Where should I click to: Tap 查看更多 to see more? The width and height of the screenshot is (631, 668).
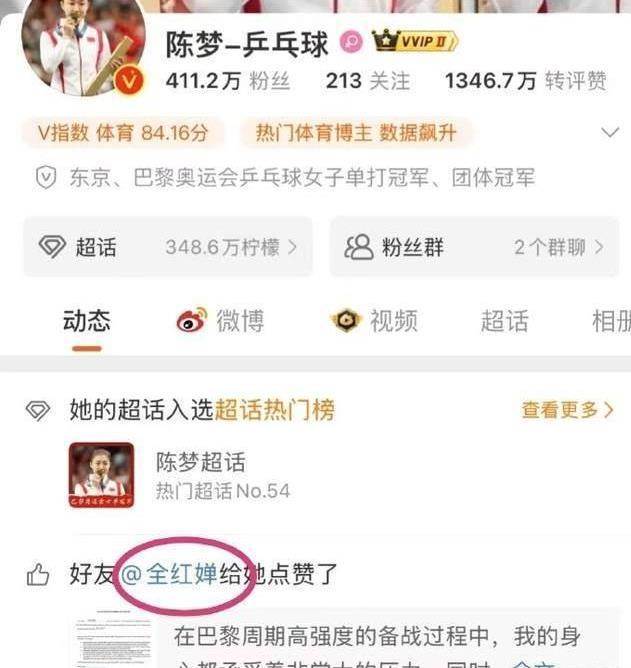pyautogui.click(x=567, y=410)
